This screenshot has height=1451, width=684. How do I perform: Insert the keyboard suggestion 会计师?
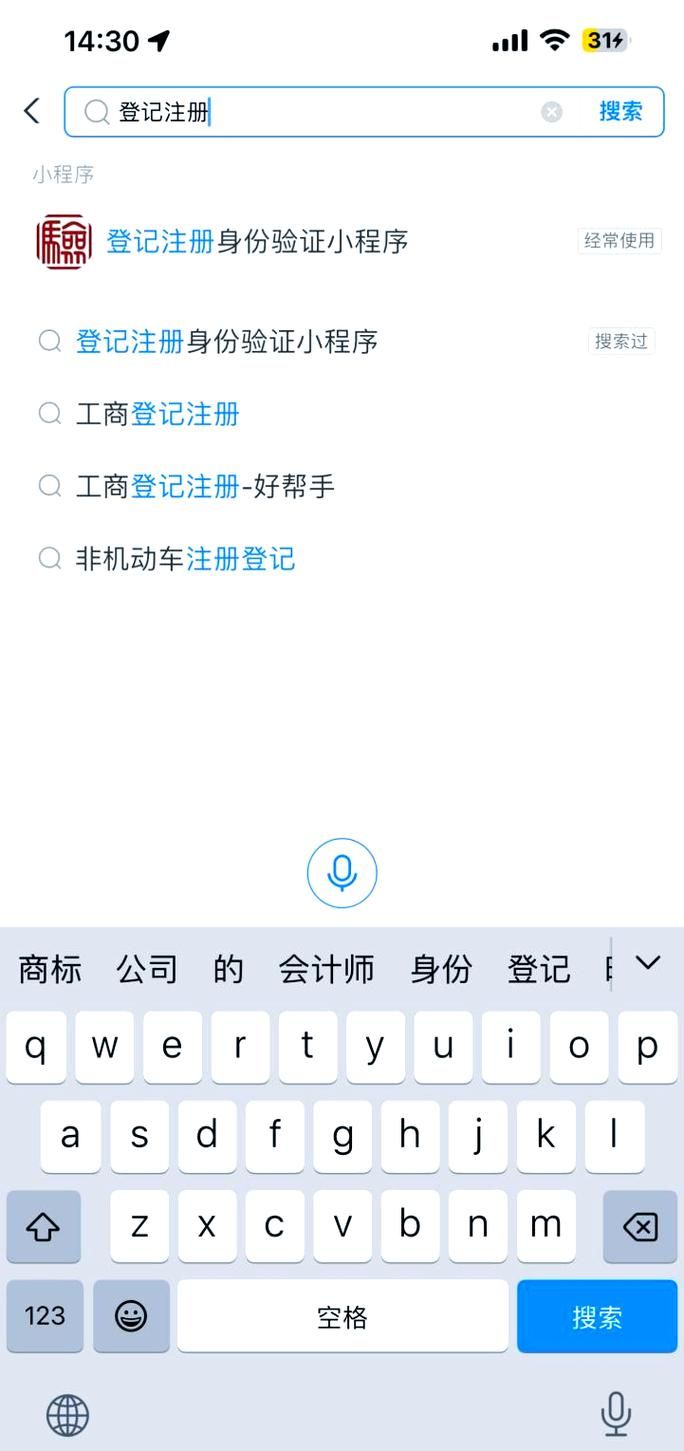(326, 968)
